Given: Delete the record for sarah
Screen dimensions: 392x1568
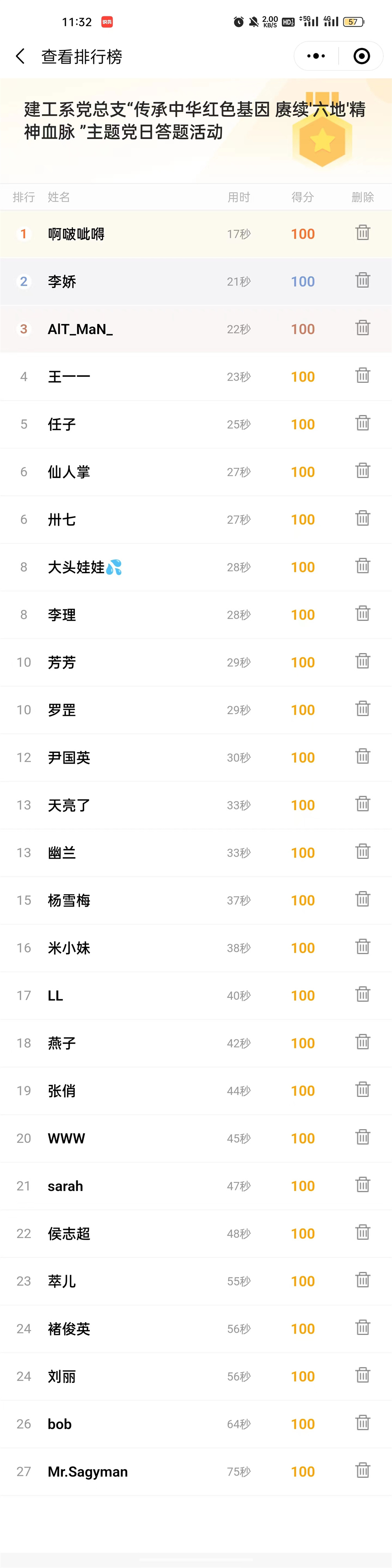Looking at the screenshot, I should tap(363, 1184).
